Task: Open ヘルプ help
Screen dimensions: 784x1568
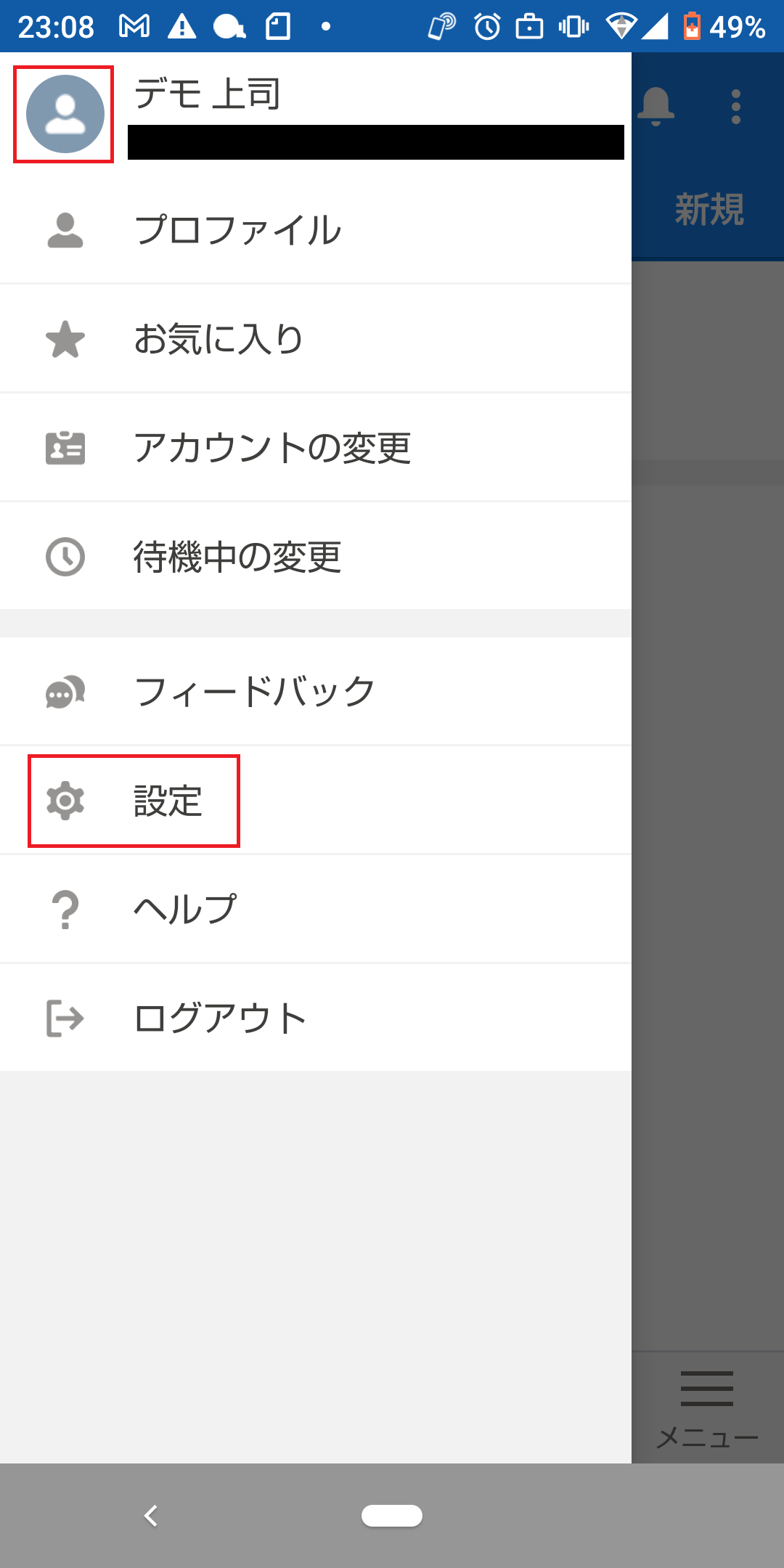Action: (x=316, y=909)
